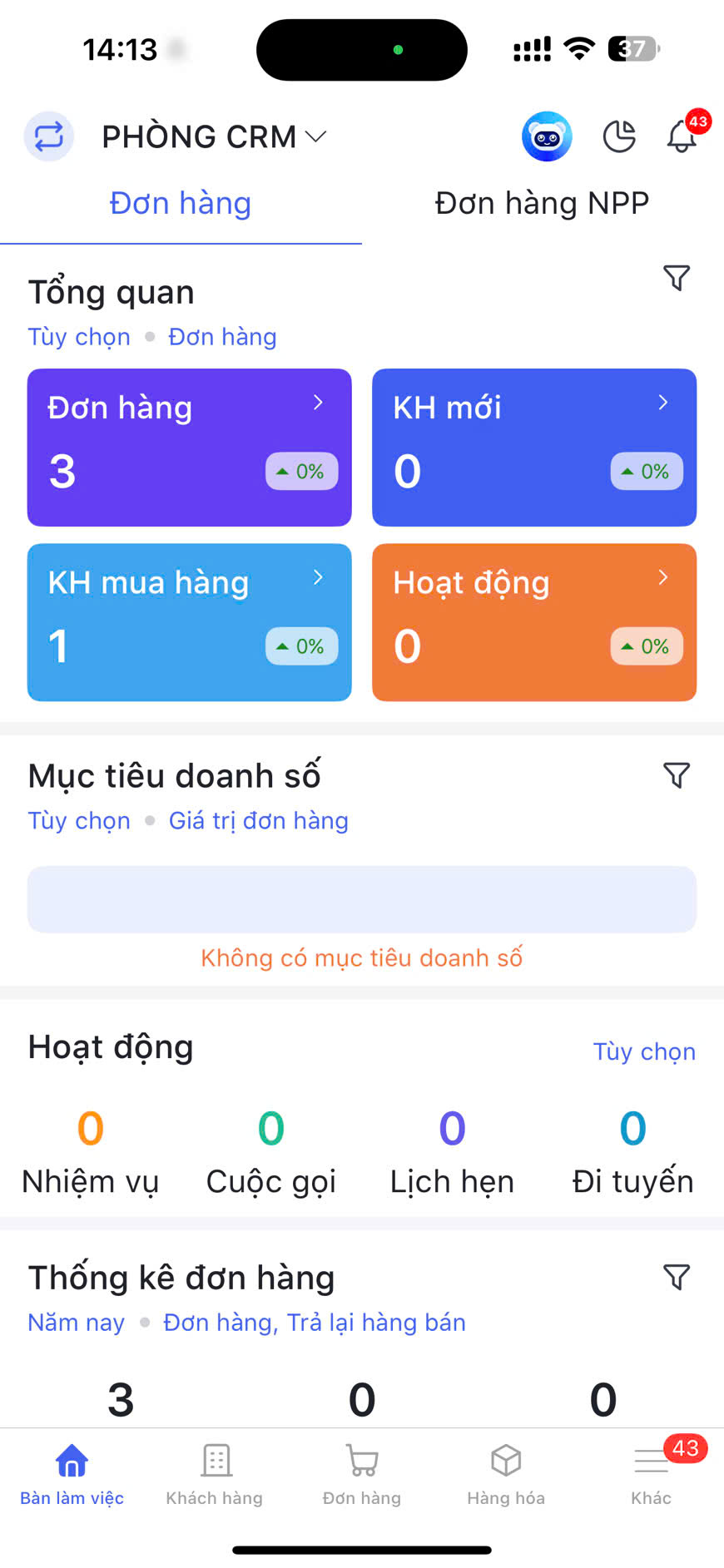Open the KH mua hàng card
This screenshot has height=1568, width=724.
(189, 621)
